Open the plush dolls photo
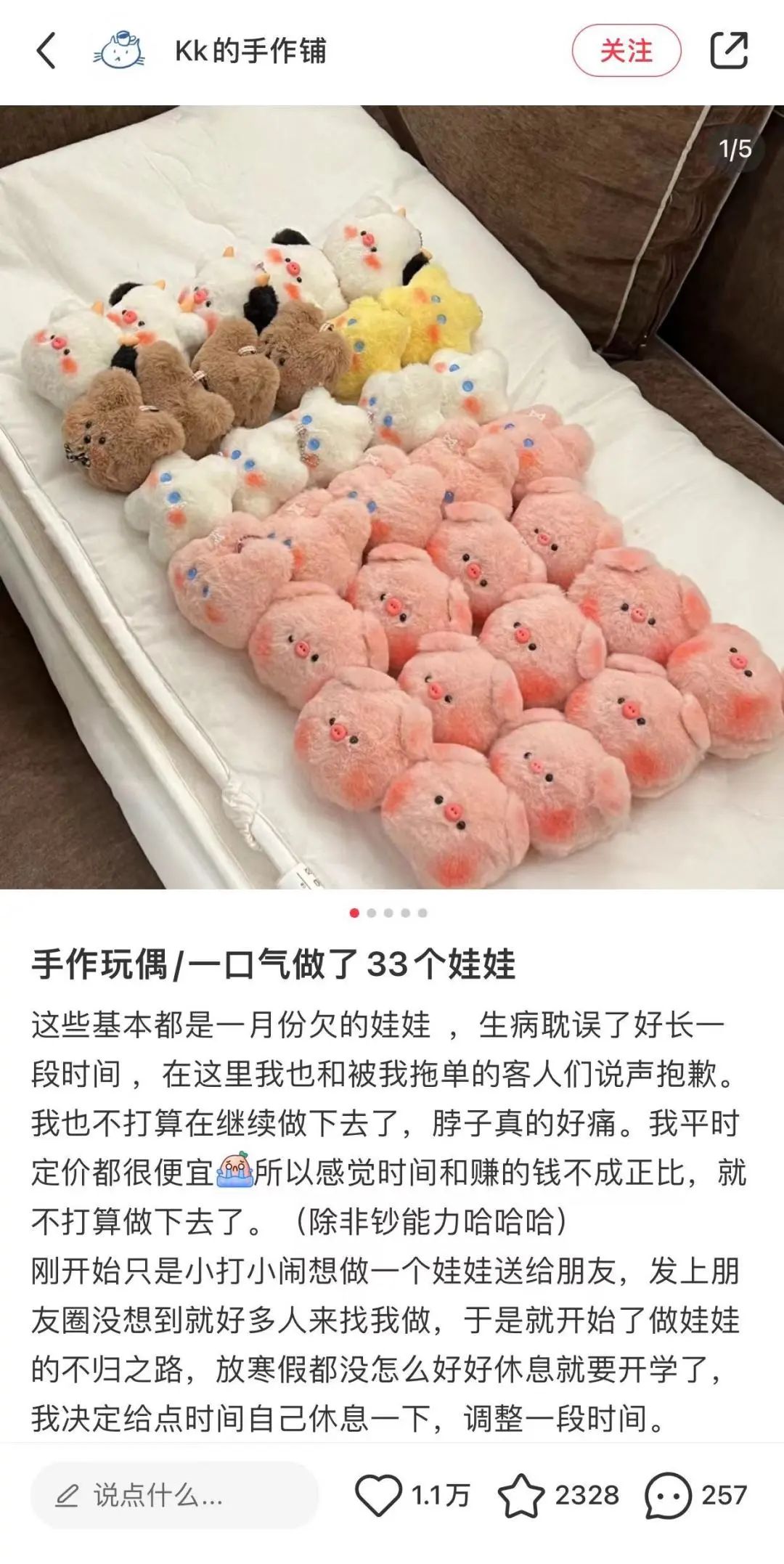 392,497
